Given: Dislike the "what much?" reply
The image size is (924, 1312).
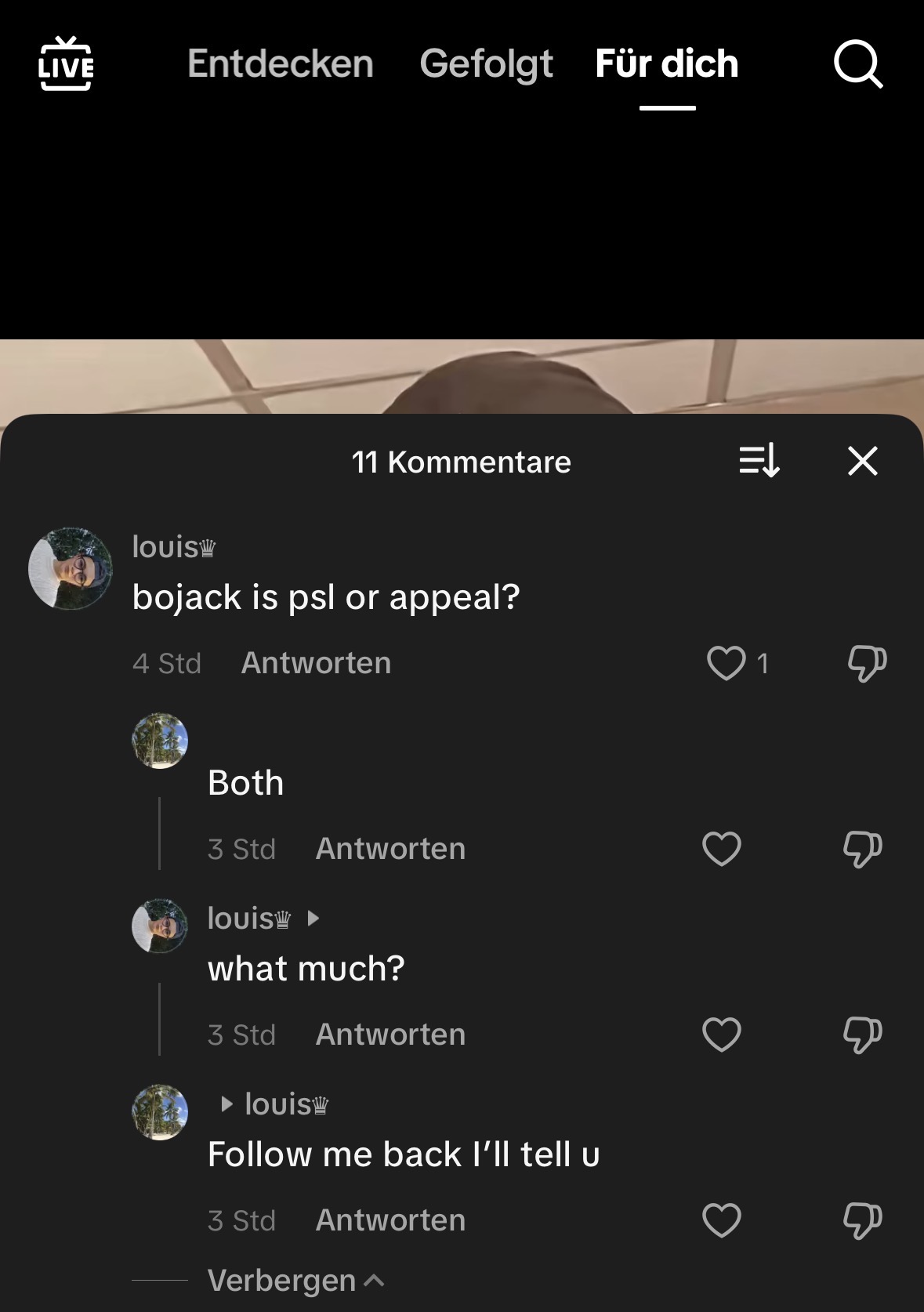Looking at the screenshot, I should tap(862, 1035).
